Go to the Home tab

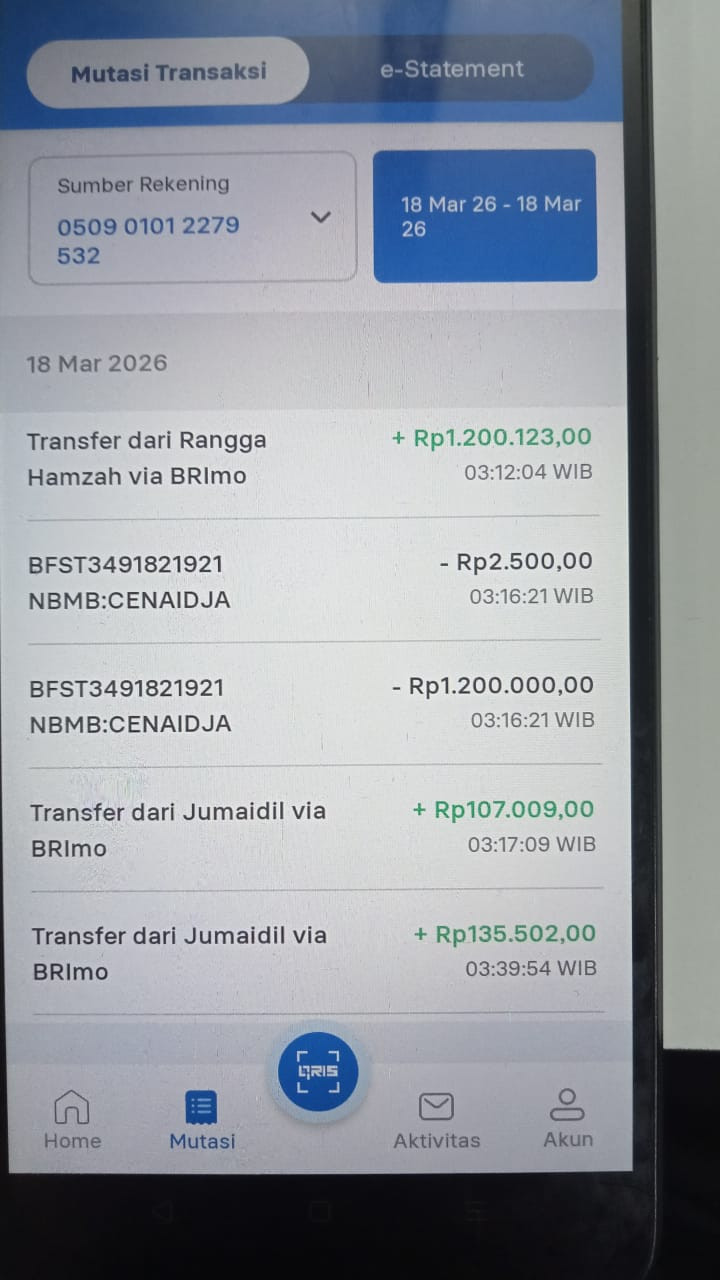(x=72, y=1120)
